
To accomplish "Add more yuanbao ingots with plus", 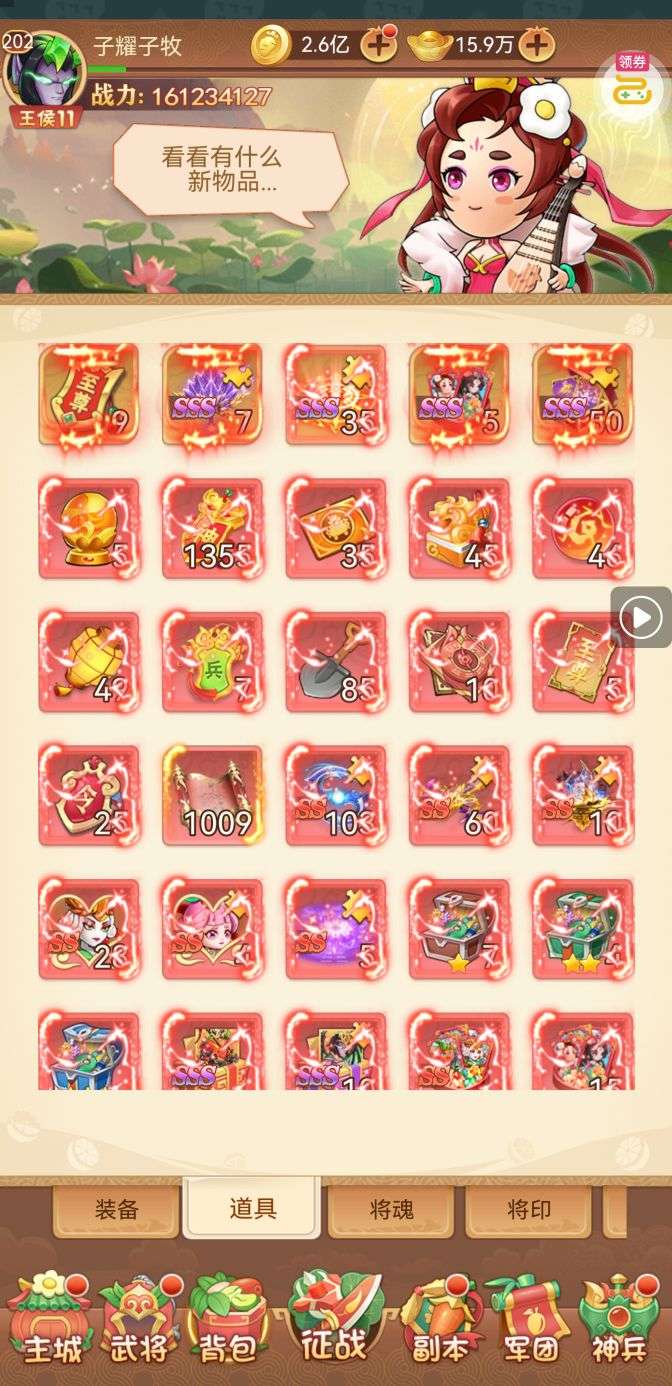I will 537,45.
